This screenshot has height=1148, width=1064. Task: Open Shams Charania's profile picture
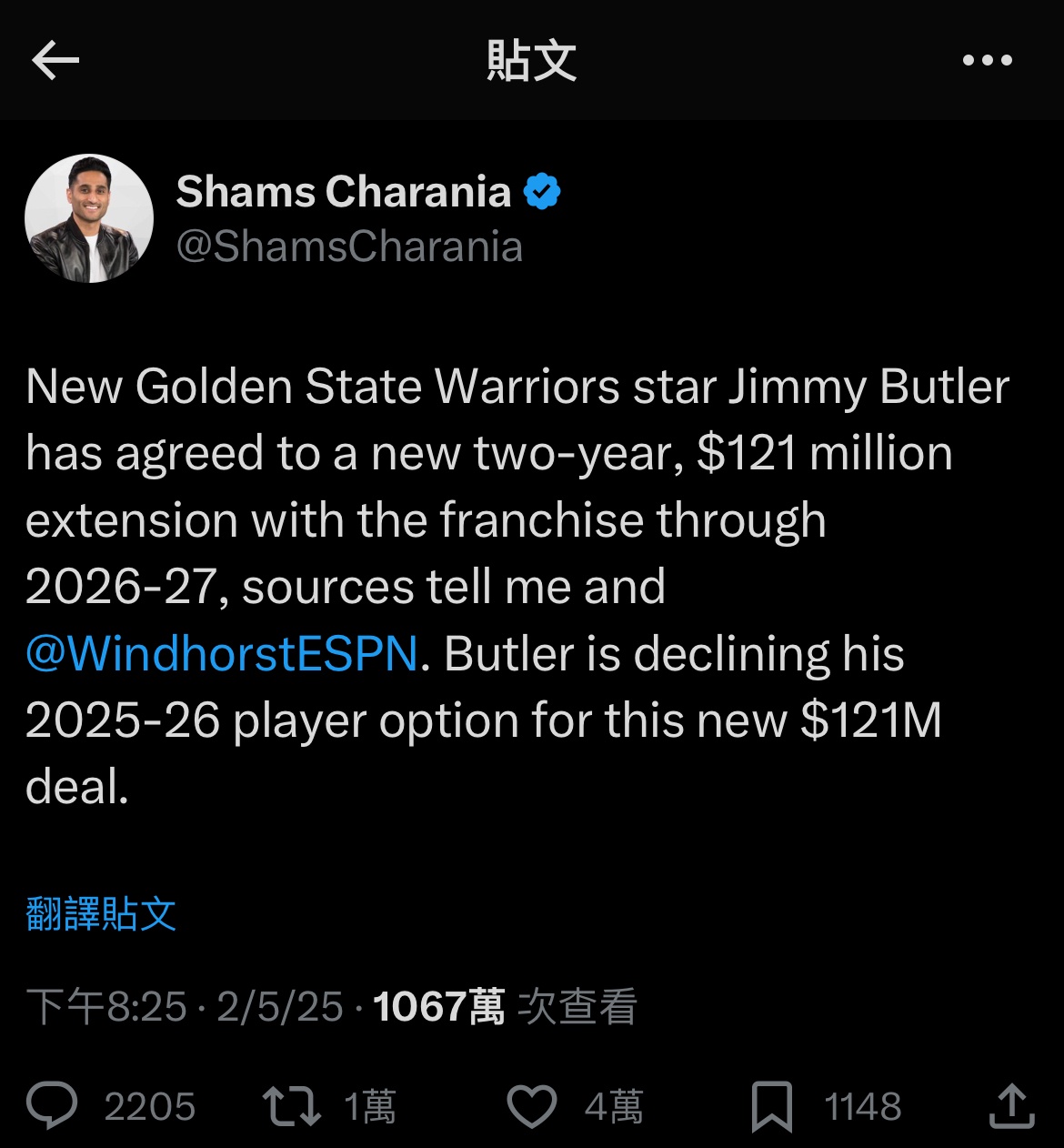89,218
